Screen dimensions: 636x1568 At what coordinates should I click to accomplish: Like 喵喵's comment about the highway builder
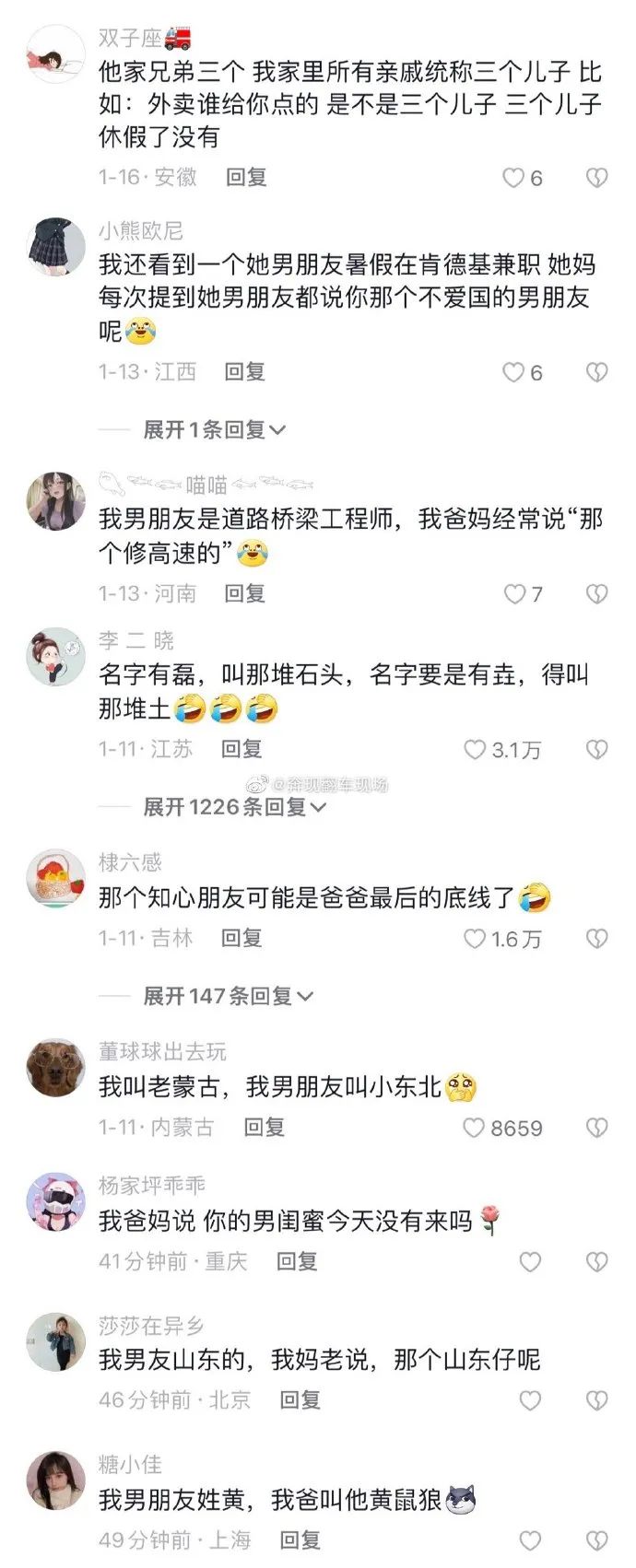click(514, 594)
